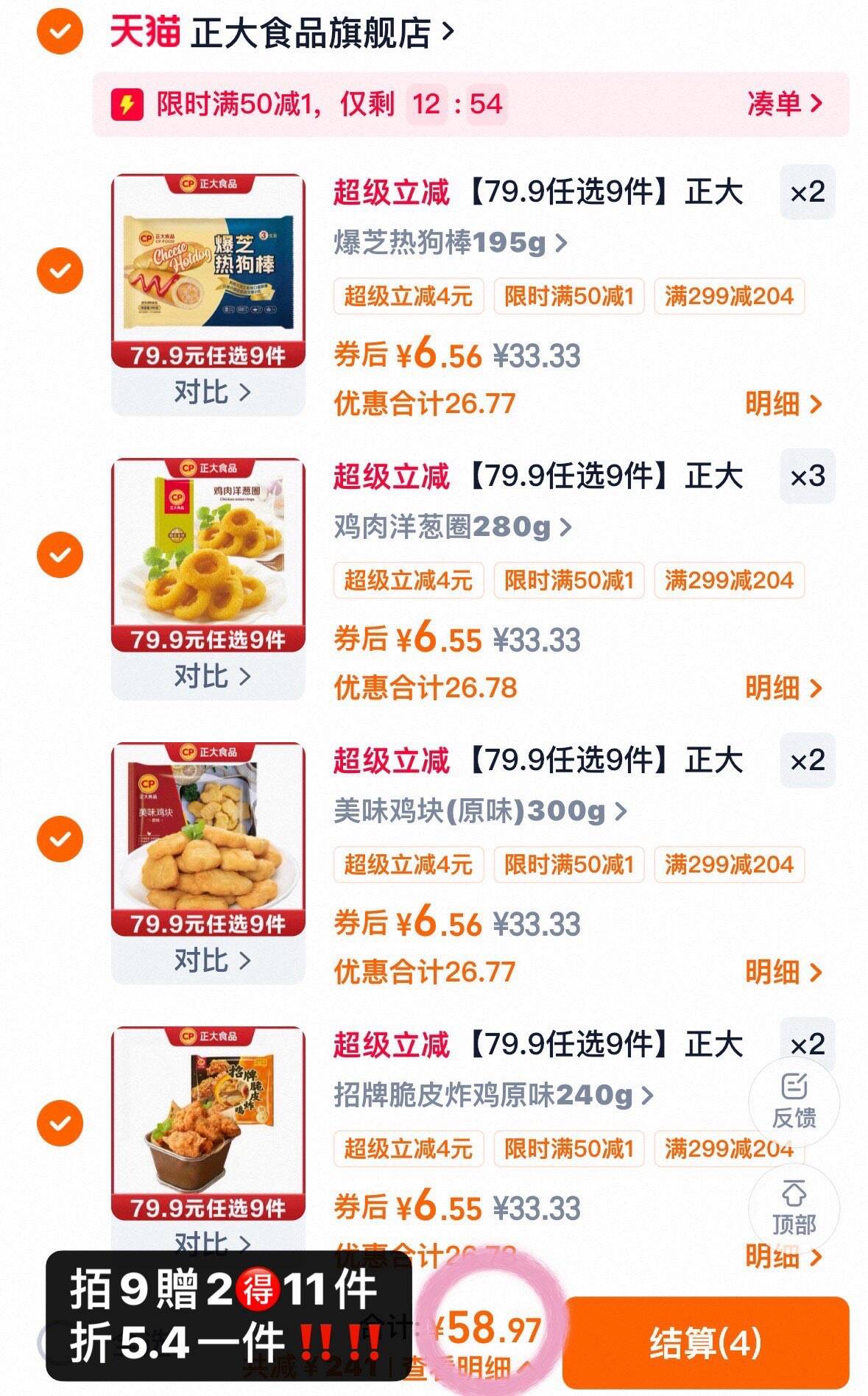Viewport: 868px width, 1396px height.
Task: Click the 天猫 logo icon
Action: click(144, 31)
